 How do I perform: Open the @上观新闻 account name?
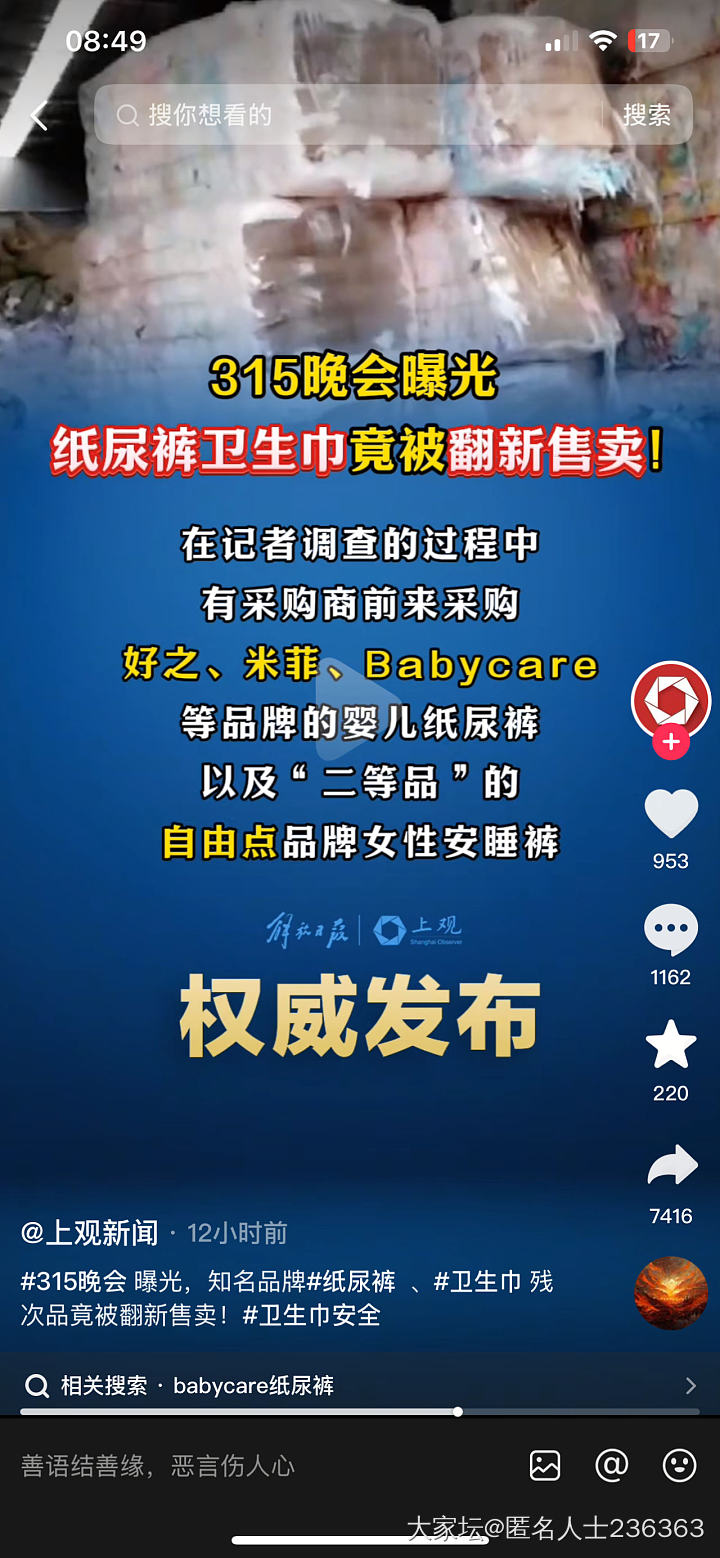tap(90, 1233)
